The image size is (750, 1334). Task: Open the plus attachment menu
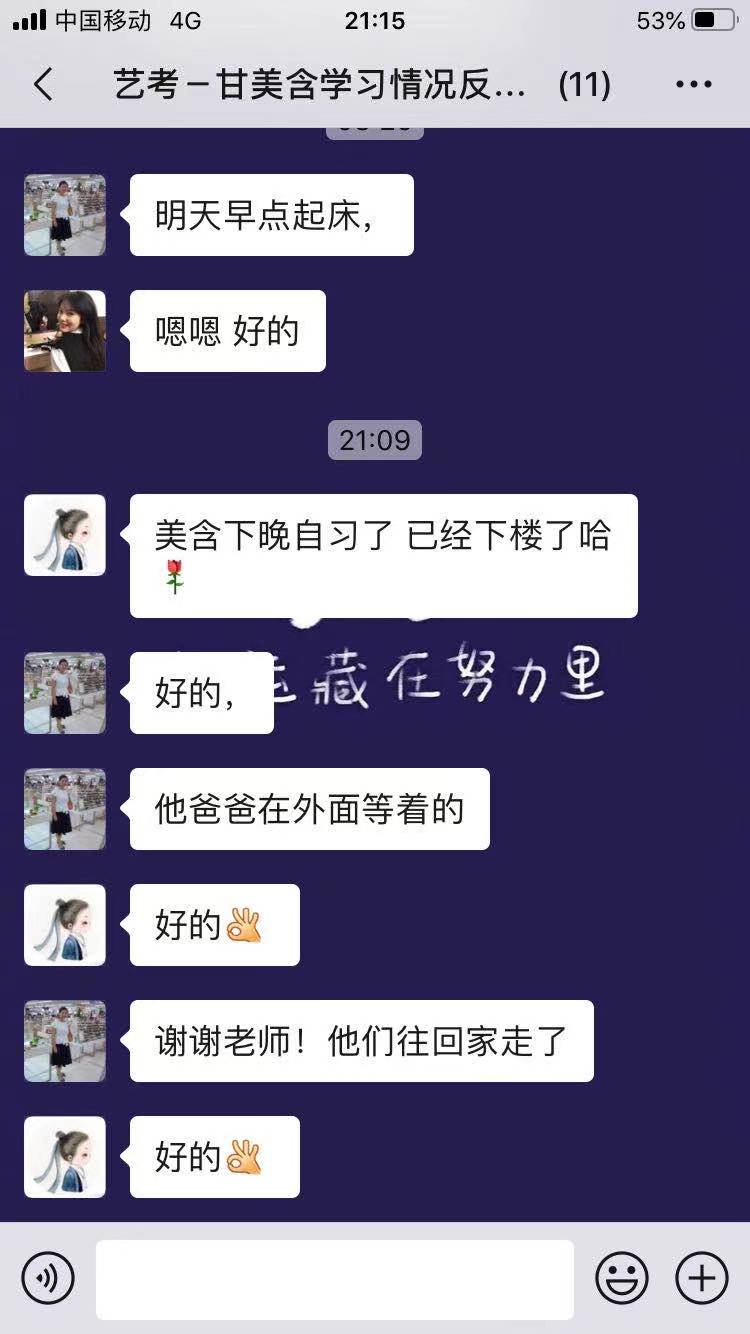pos(702,1278)
